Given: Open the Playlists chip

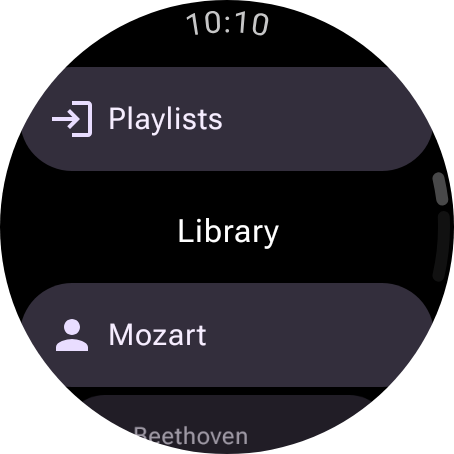Looking at the screenshot, I should click(227, 119).
